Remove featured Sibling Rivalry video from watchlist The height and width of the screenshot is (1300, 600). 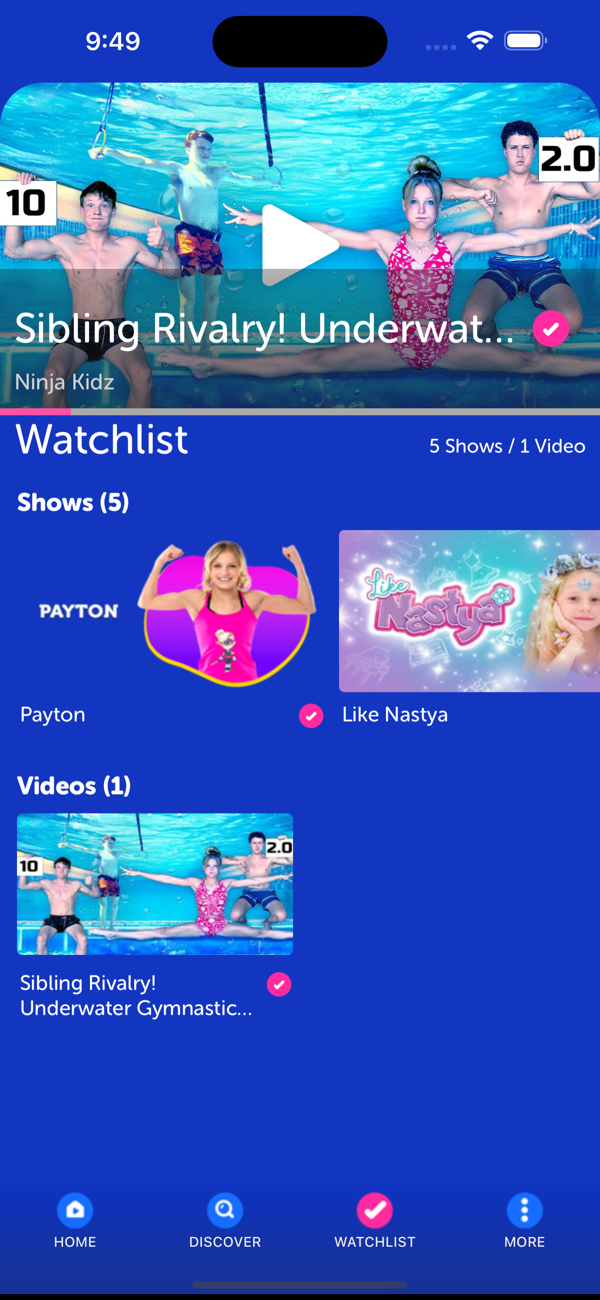551,328
